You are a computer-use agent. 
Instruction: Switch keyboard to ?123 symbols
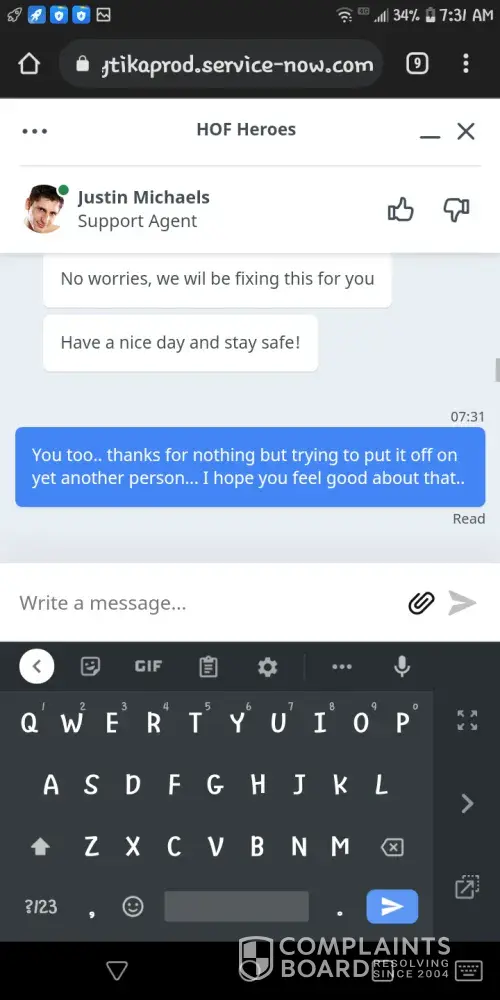(41, 906)
